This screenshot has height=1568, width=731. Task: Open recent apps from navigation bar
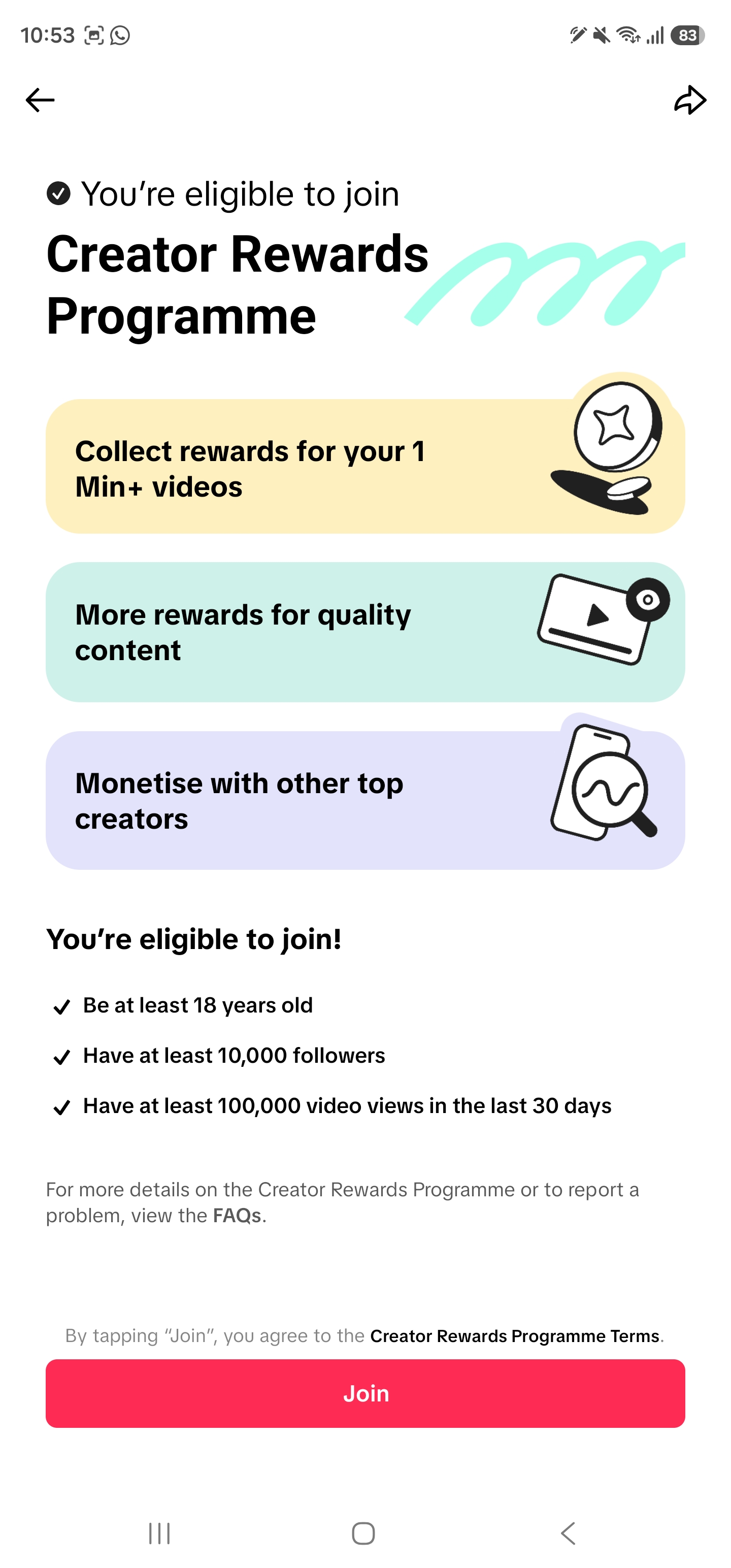pos(159,1532)
